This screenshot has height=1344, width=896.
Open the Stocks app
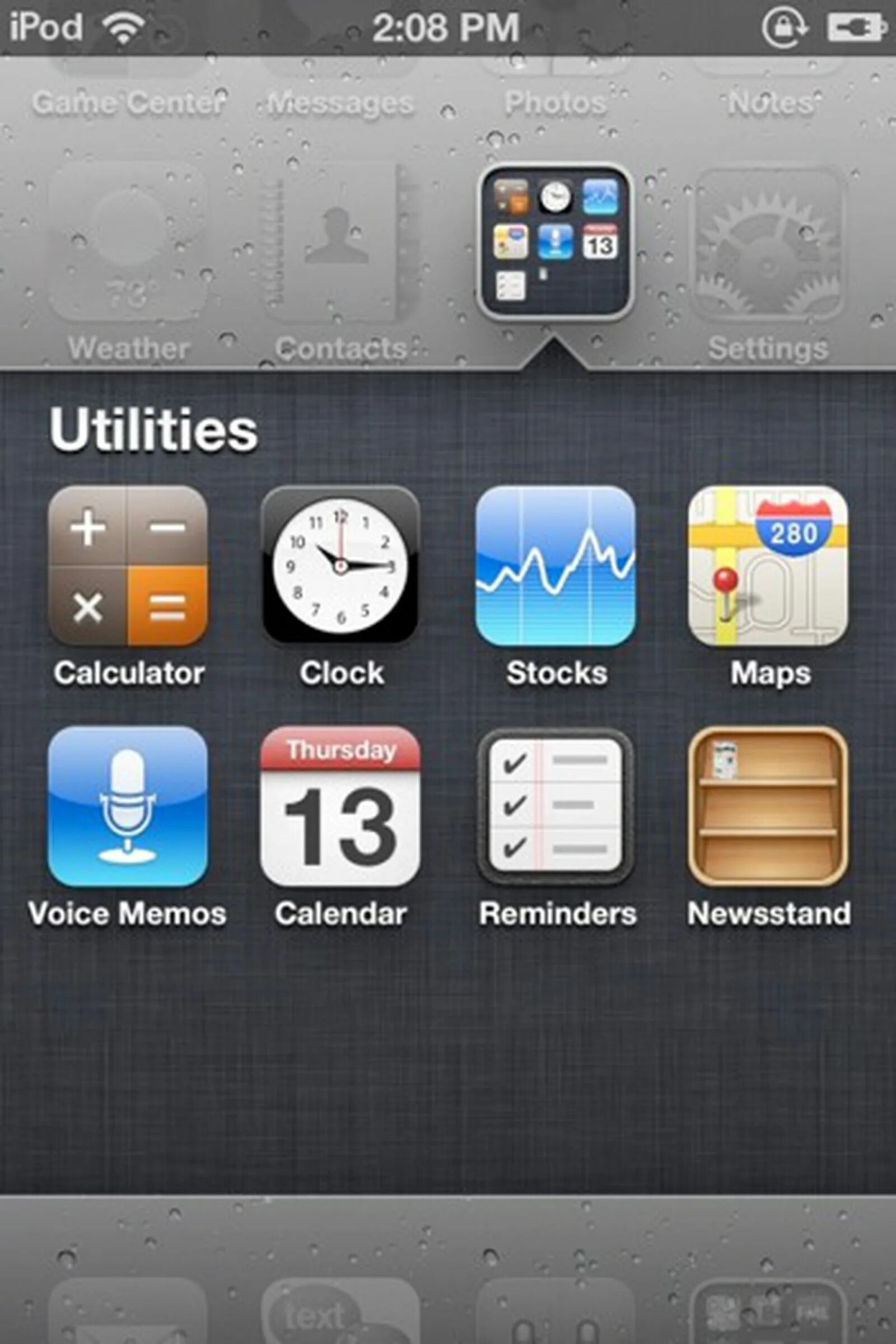coord(555,566)
